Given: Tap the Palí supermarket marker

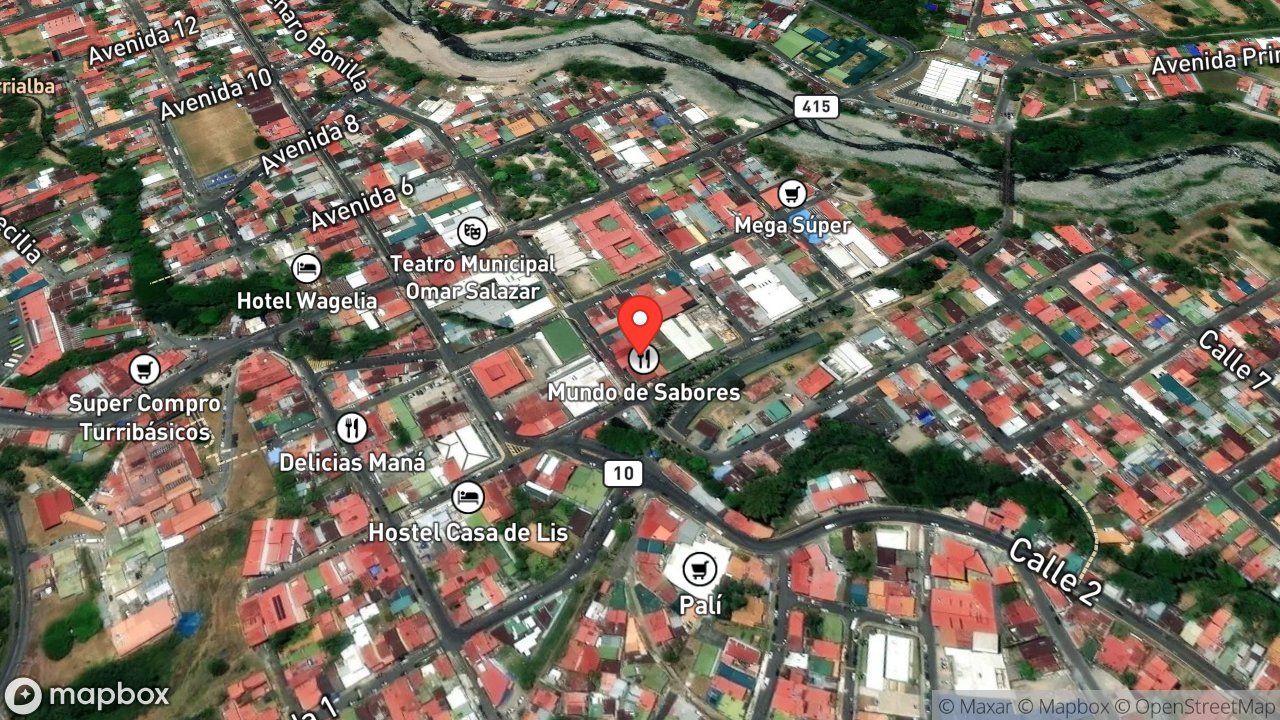Looking at the screenshot, I should (700, 570).
